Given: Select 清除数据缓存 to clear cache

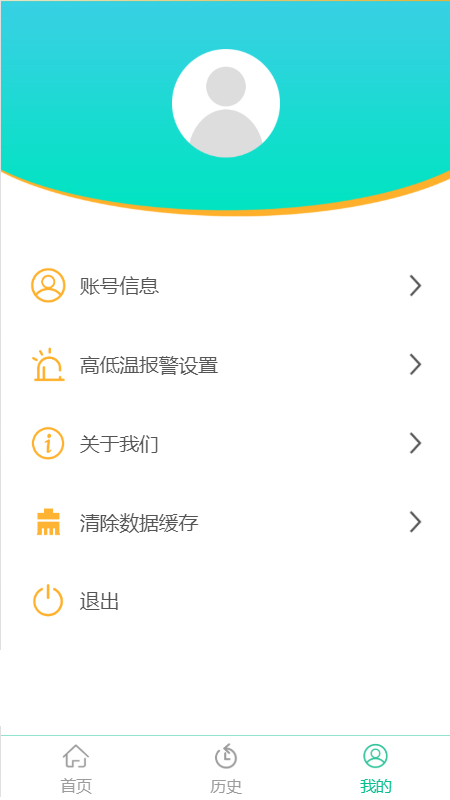Looking at the screenshot, I should click(x=226, y=522).
